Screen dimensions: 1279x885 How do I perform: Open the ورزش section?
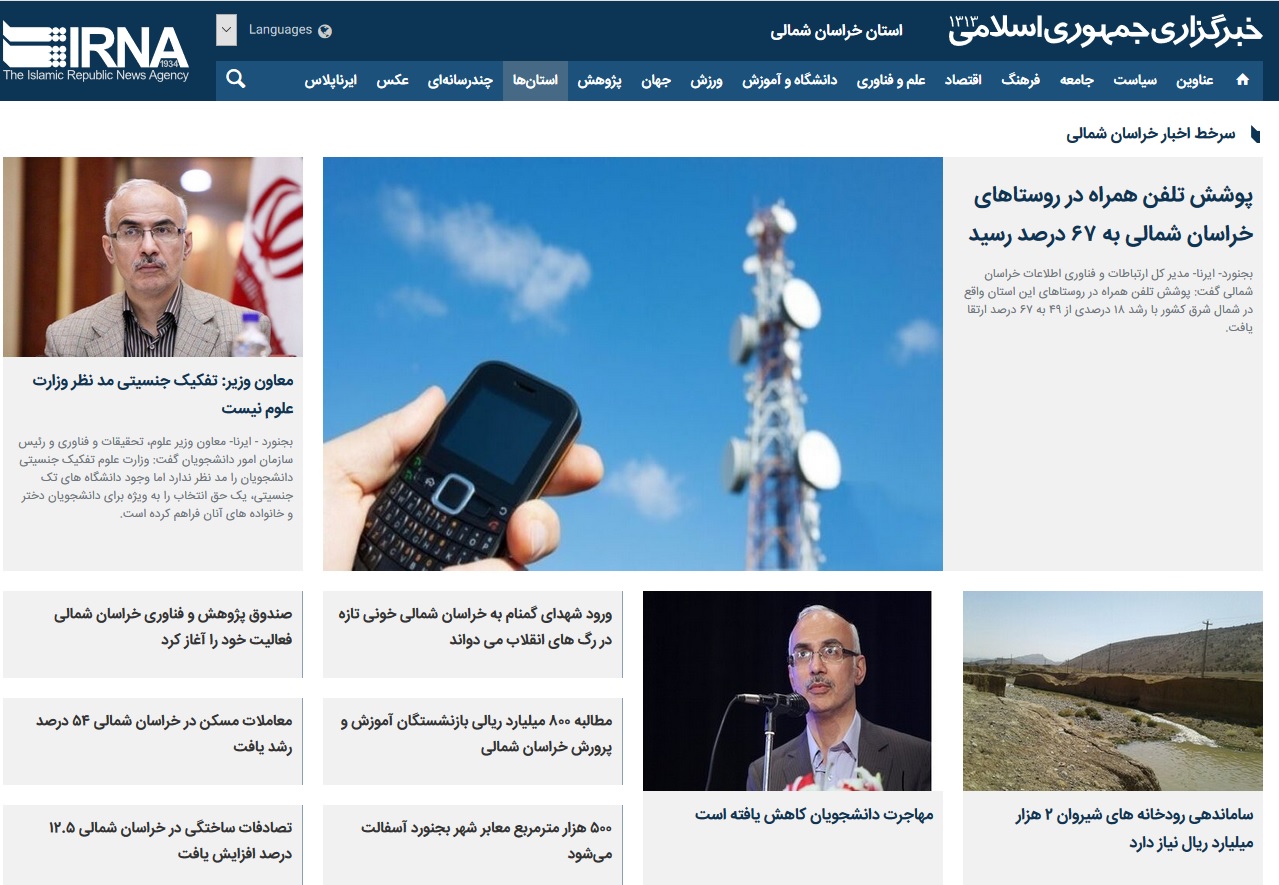click(706, 80)
